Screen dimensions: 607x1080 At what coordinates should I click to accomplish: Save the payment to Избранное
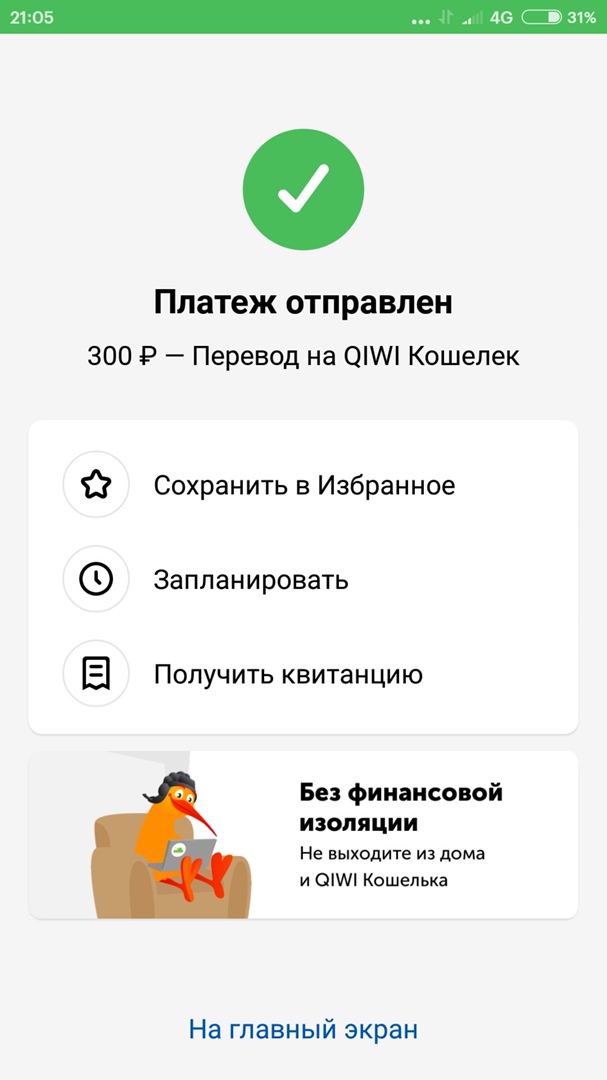303,486
